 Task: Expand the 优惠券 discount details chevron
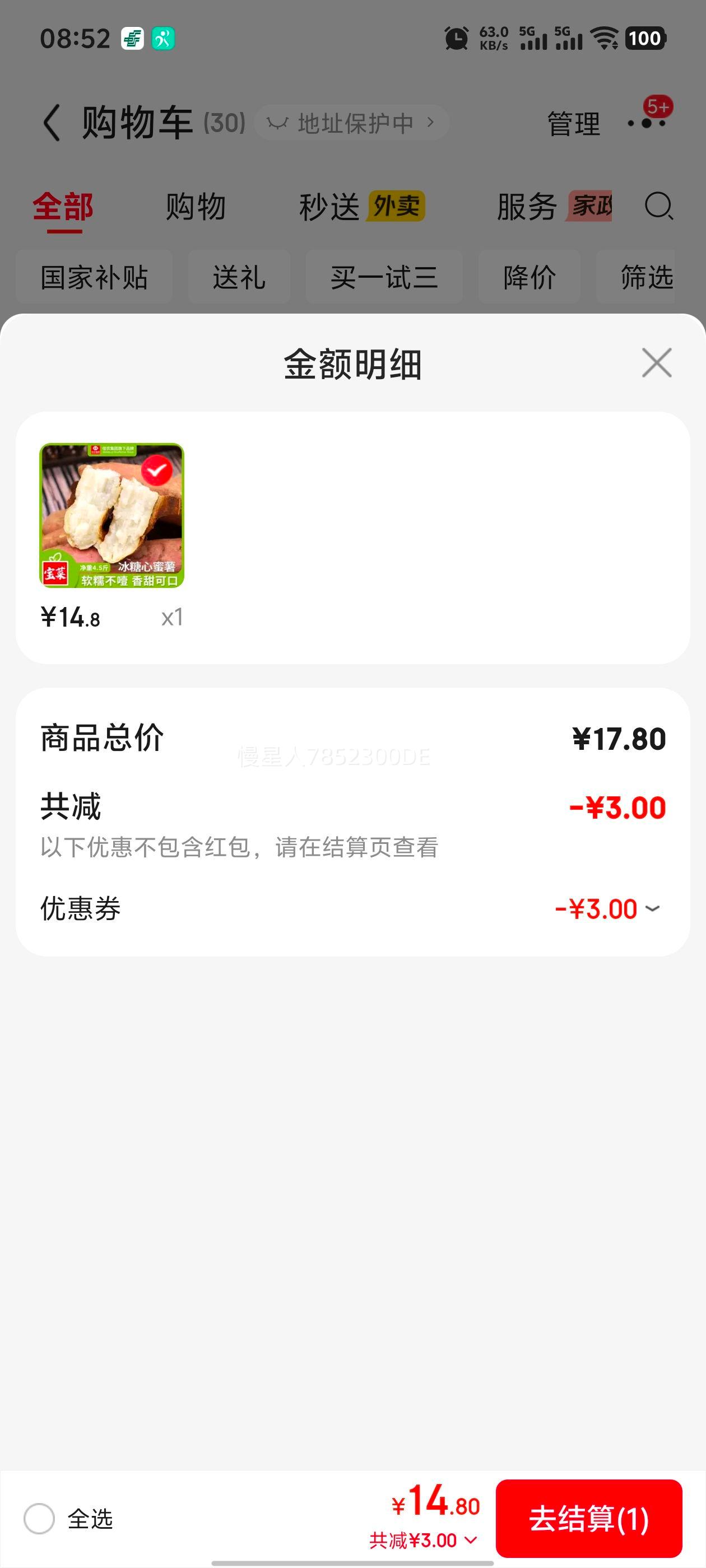[x=653, y=908]
